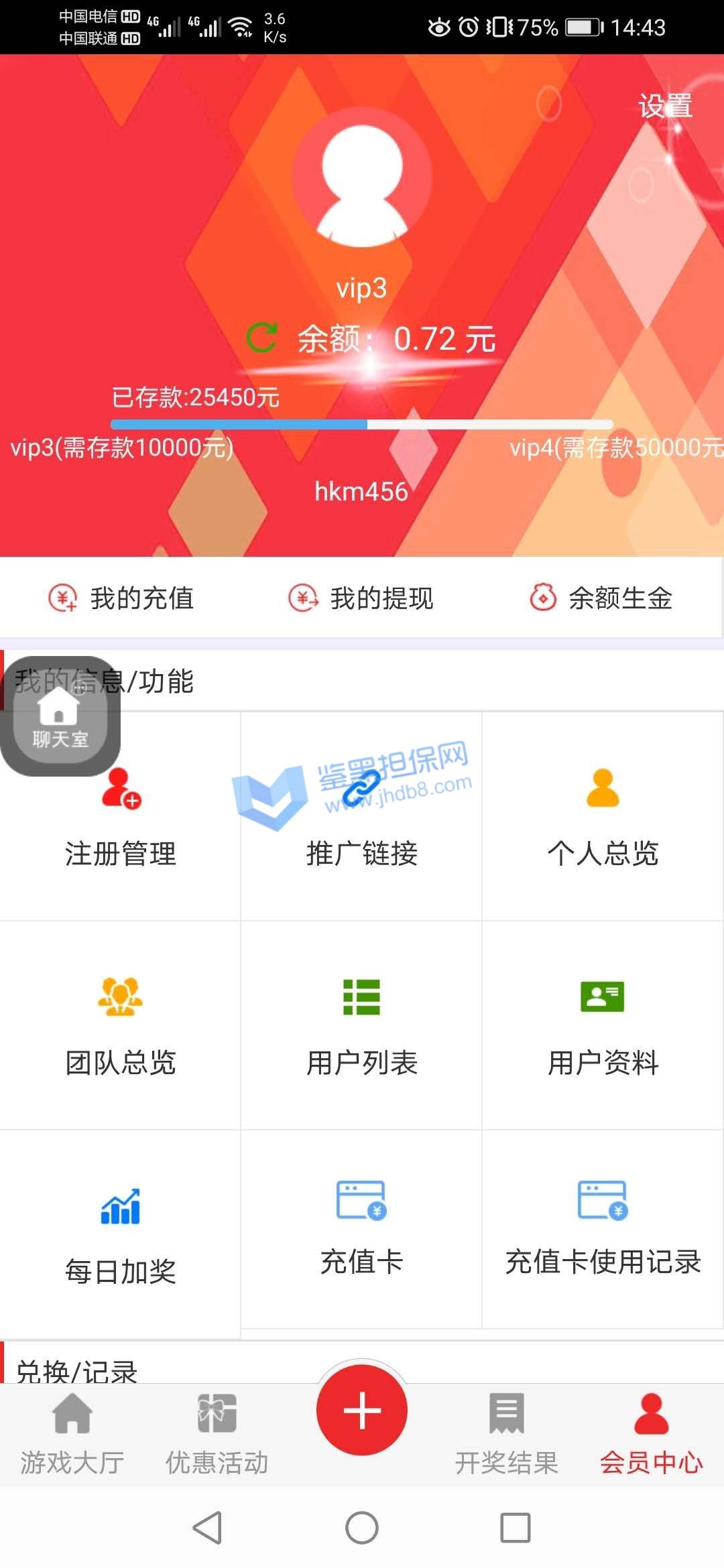724x1568 pixels.
Task: Open 设置 settings
Action: [665, 106]
